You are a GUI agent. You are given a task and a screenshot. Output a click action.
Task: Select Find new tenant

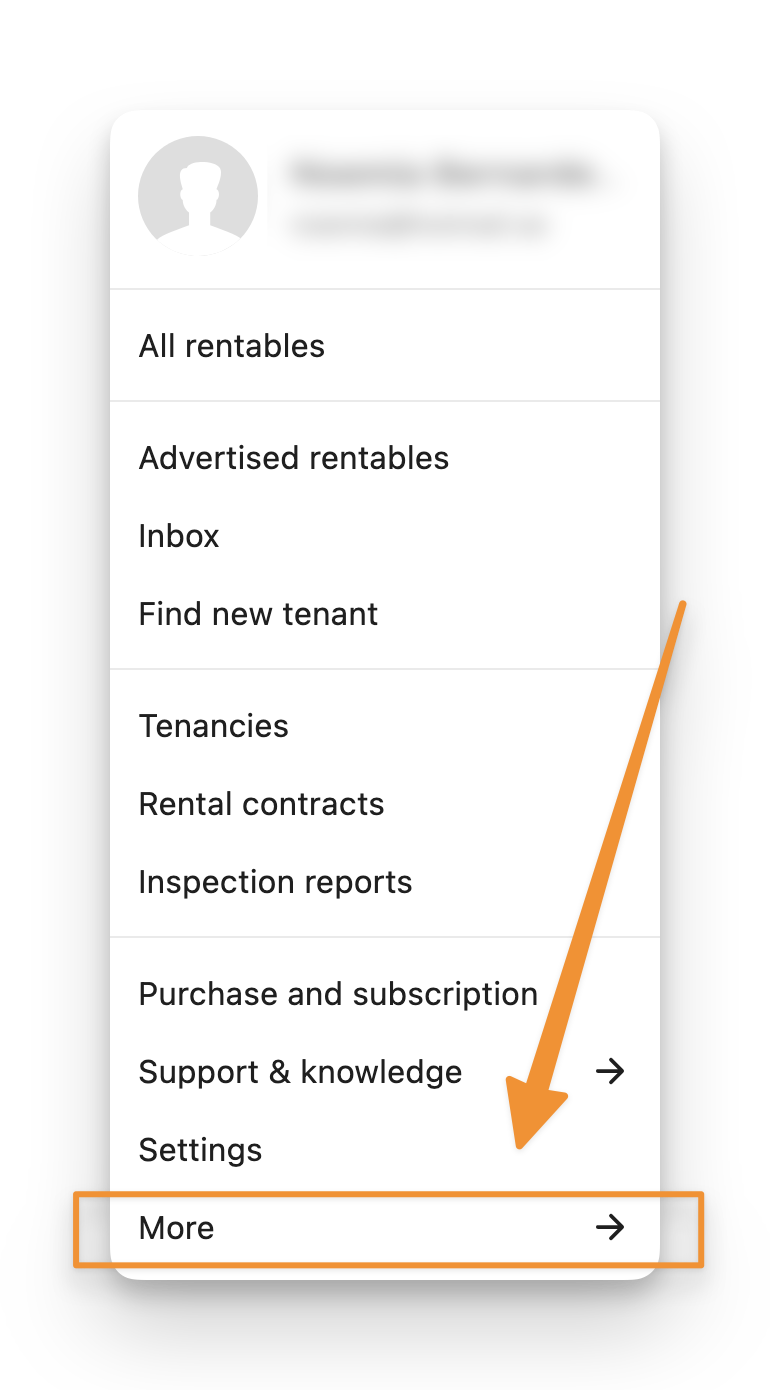point(385,614)
